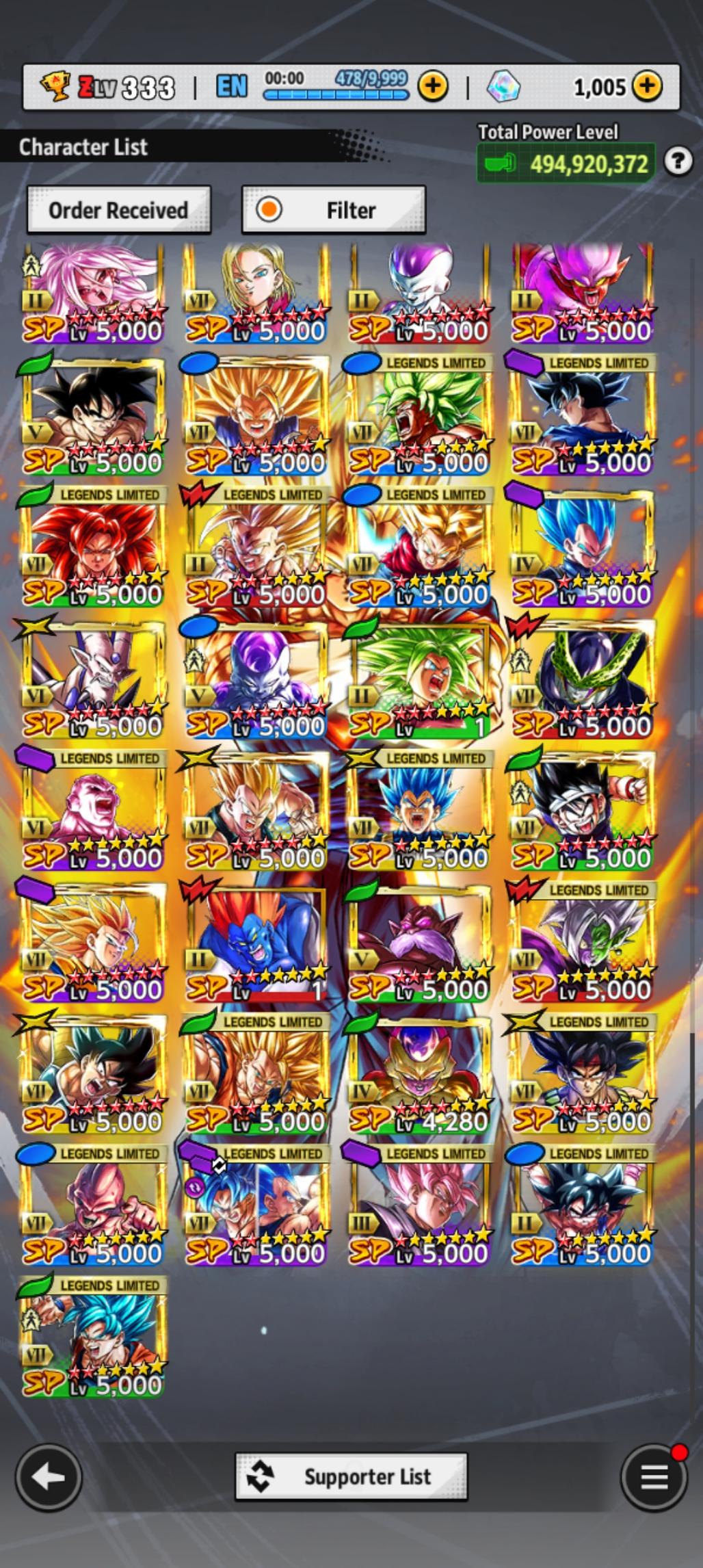Select the Lv 4,280 golden Frieza card

pyautogui.click(x=419, y=1074)
